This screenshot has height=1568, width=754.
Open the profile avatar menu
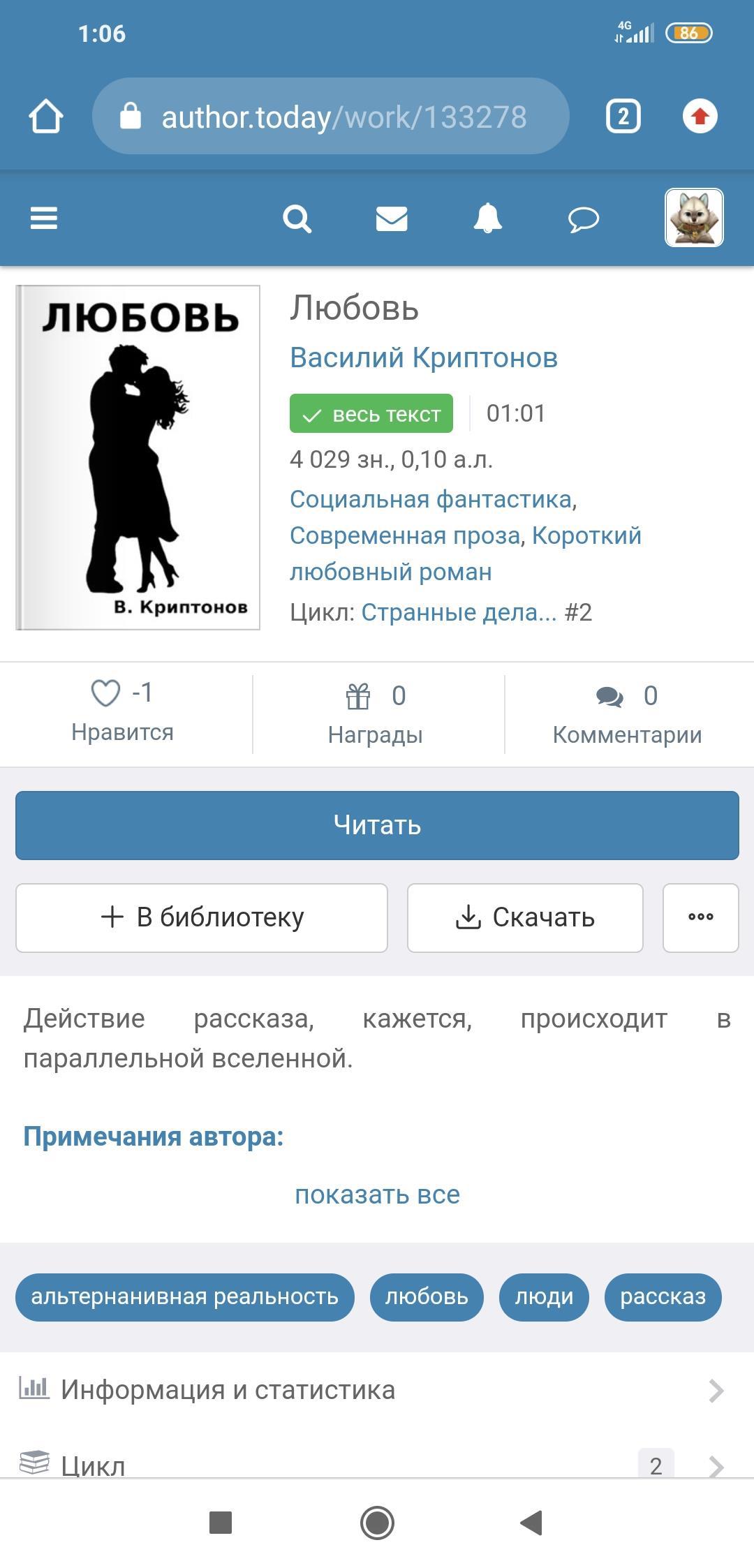(x=693, y=218)
